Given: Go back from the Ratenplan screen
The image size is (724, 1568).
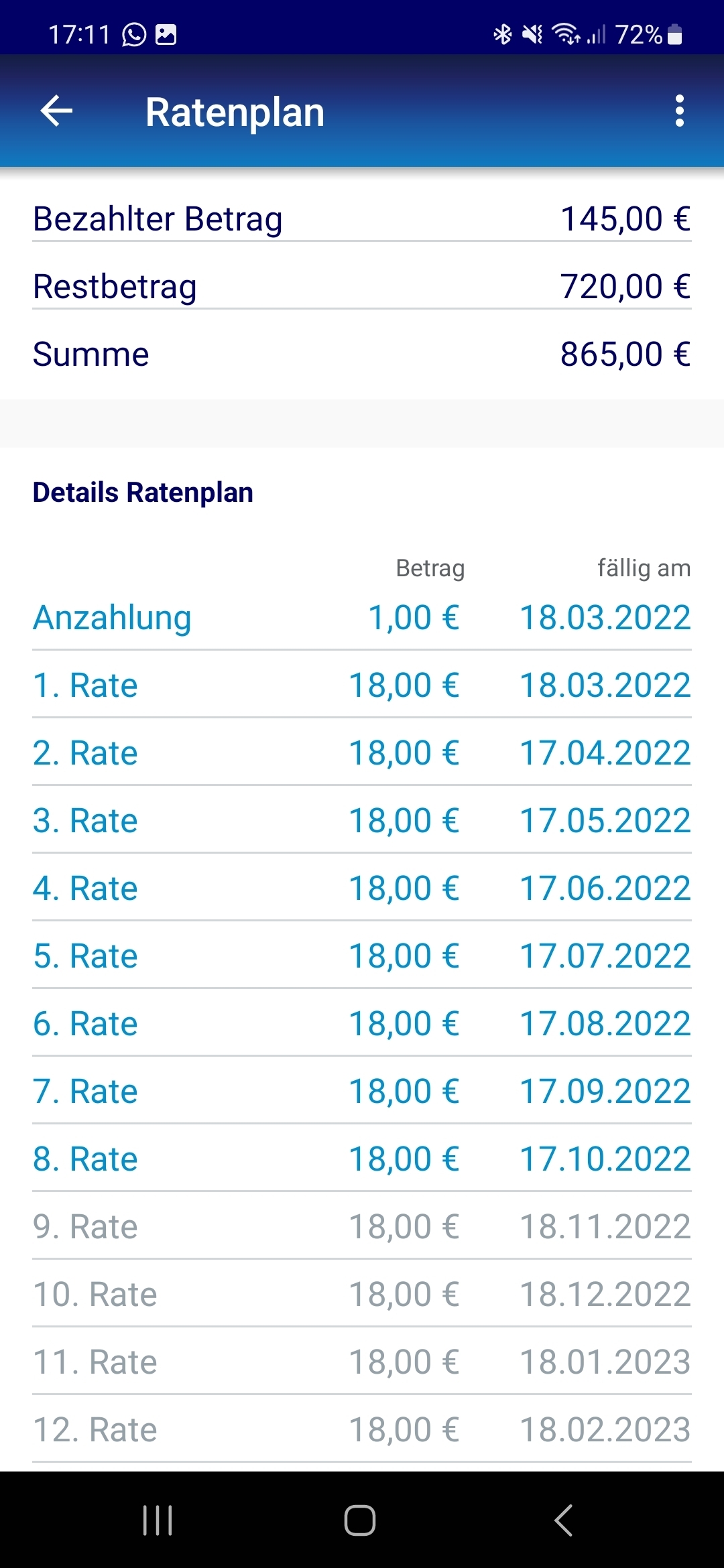Looking at the screenshot, I should point(56,111).
